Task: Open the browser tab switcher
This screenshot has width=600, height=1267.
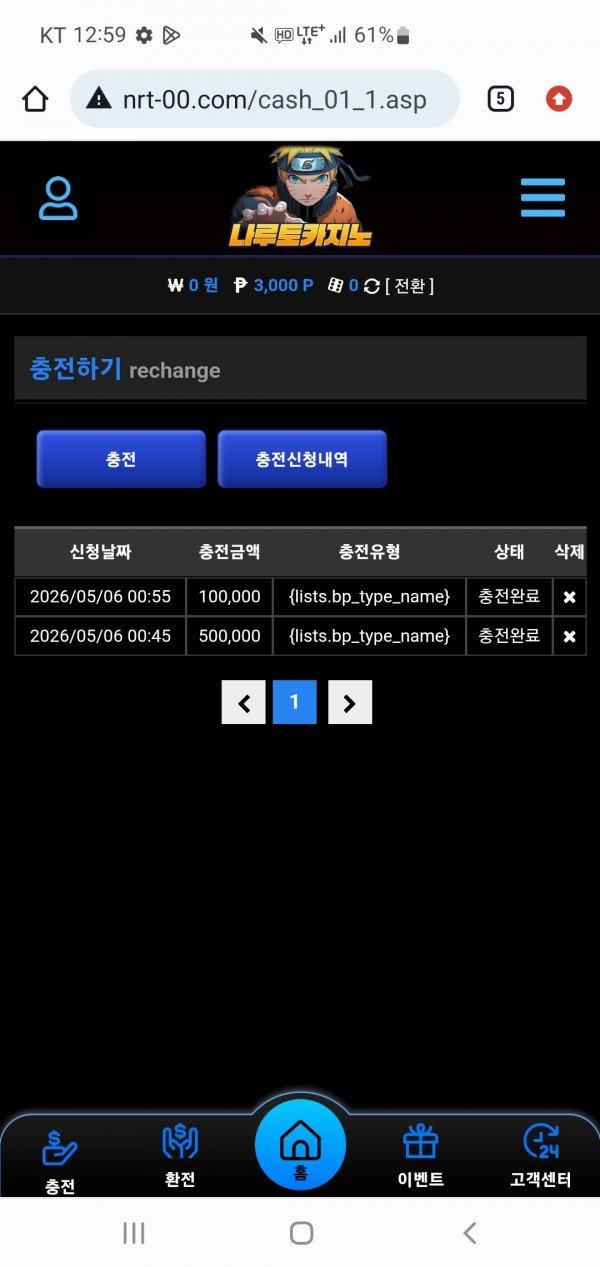Action: (x=500, y=99)
